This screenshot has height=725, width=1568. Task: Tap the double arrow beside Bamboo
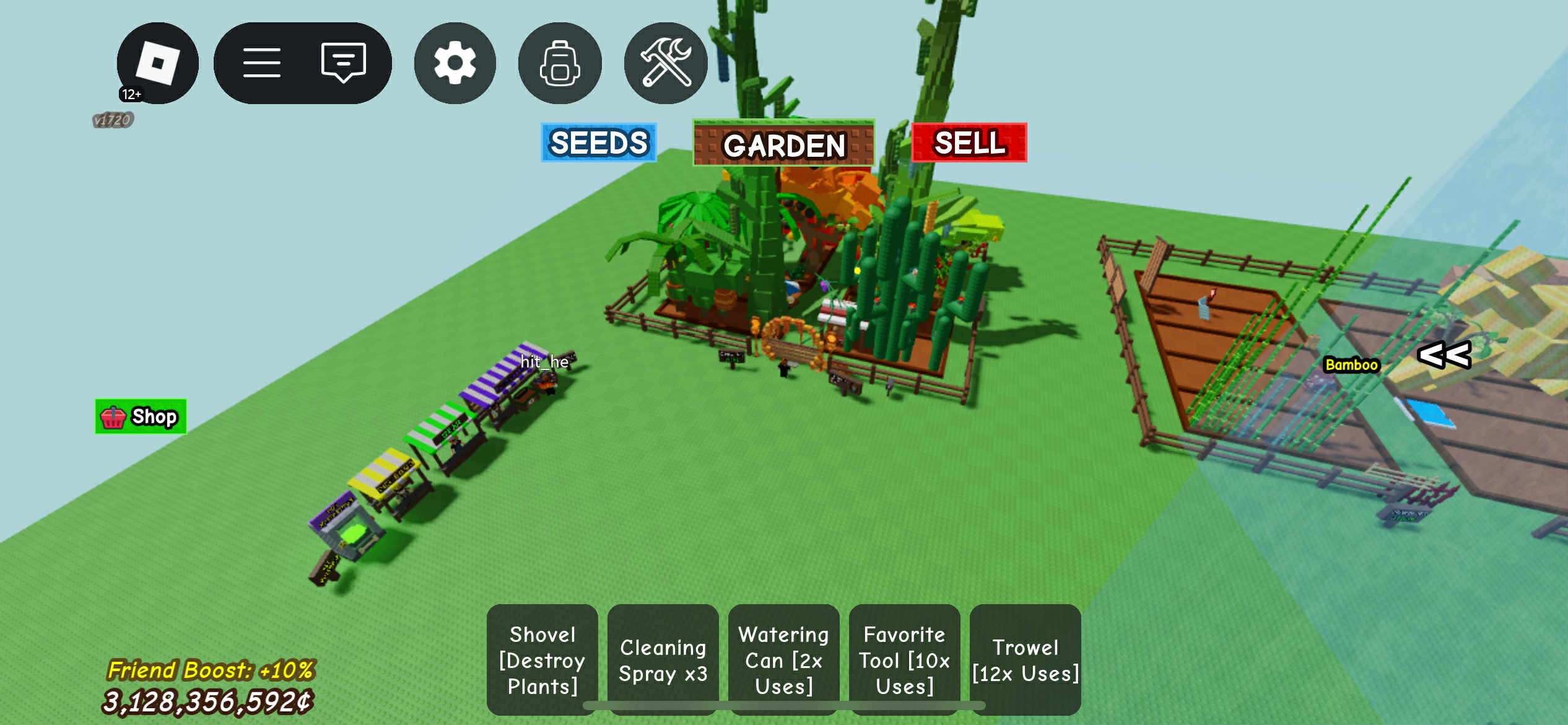coord(1444,355)
